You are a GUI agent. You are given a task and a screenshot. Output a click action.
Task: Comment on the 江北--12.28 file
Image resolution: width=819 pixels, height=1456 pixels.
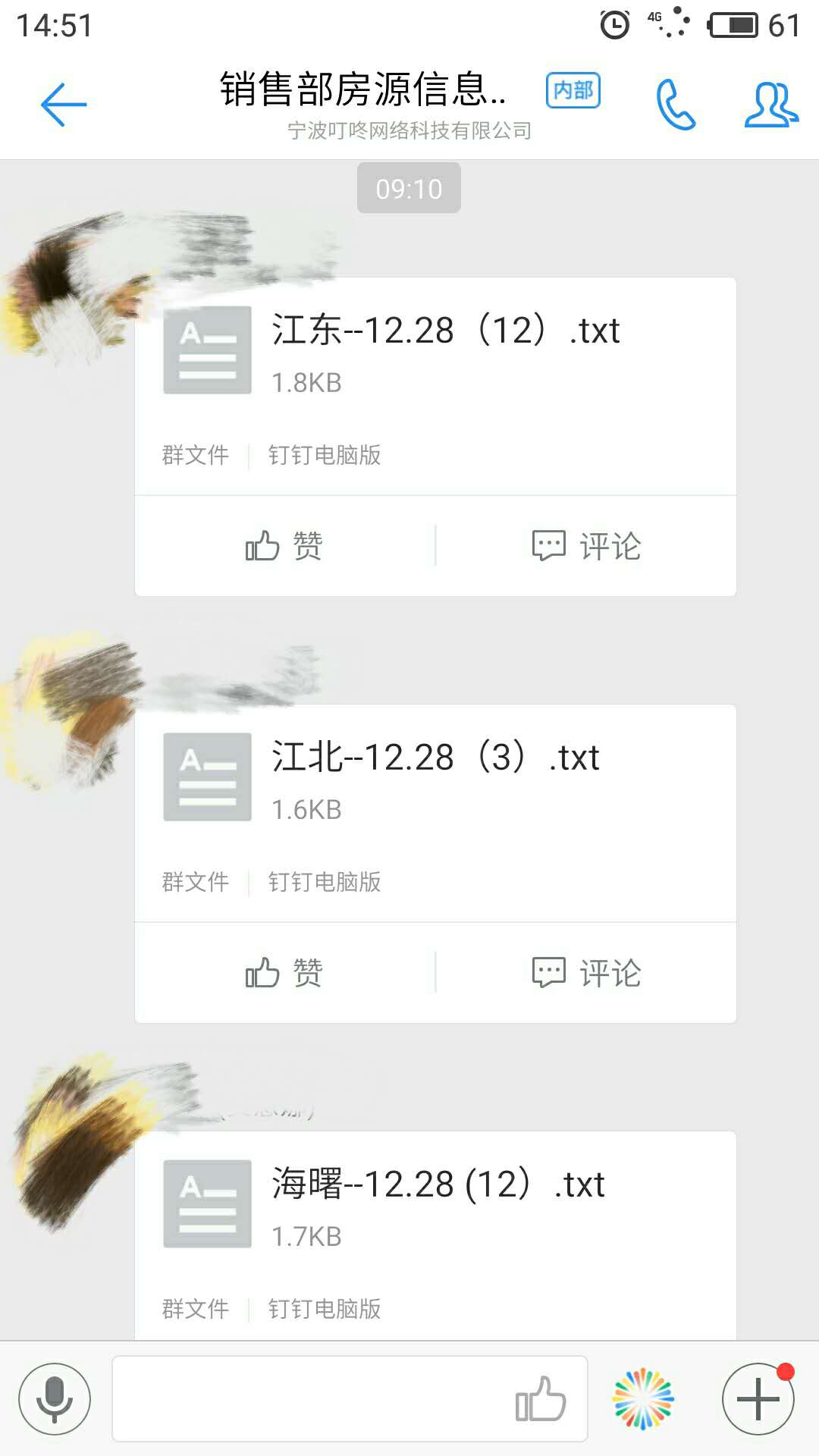[x=586, y=973]
